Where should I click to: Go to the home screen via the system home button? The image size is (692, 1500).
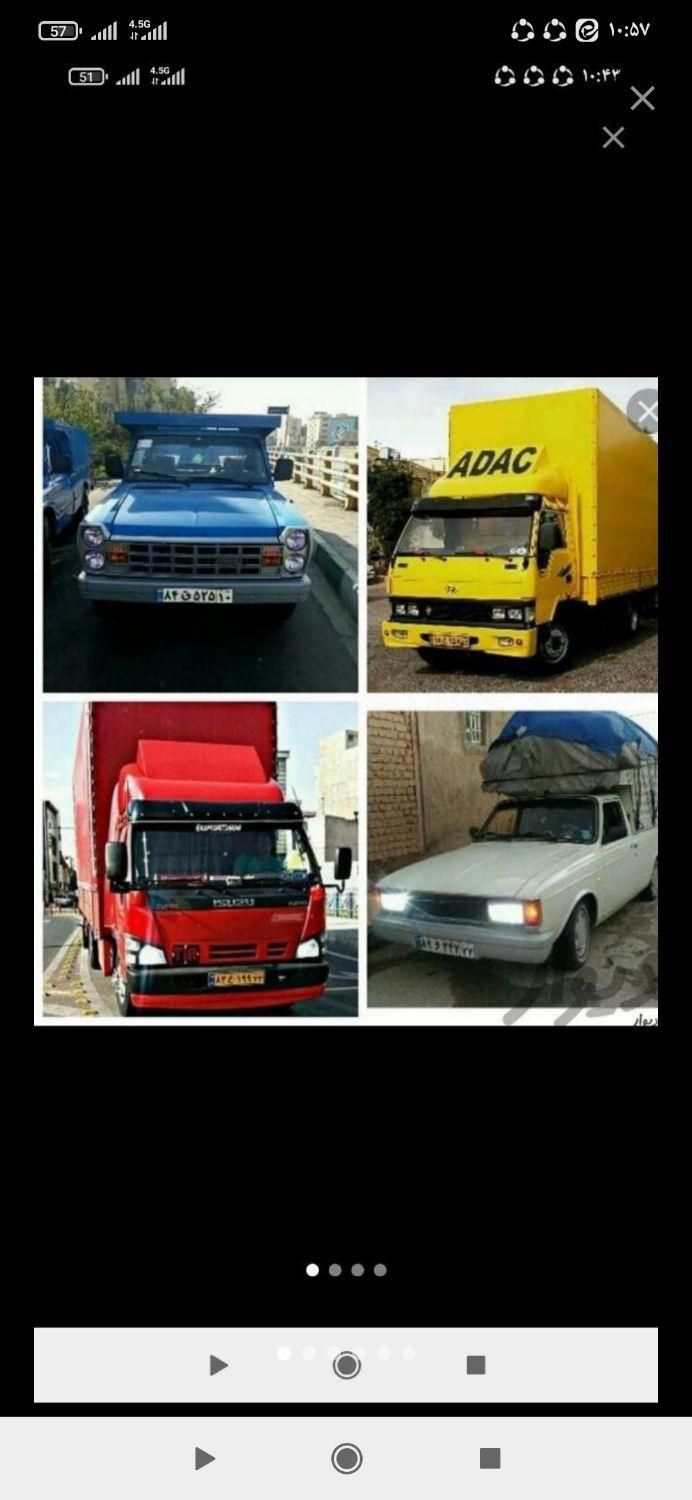coord(347,1458)
